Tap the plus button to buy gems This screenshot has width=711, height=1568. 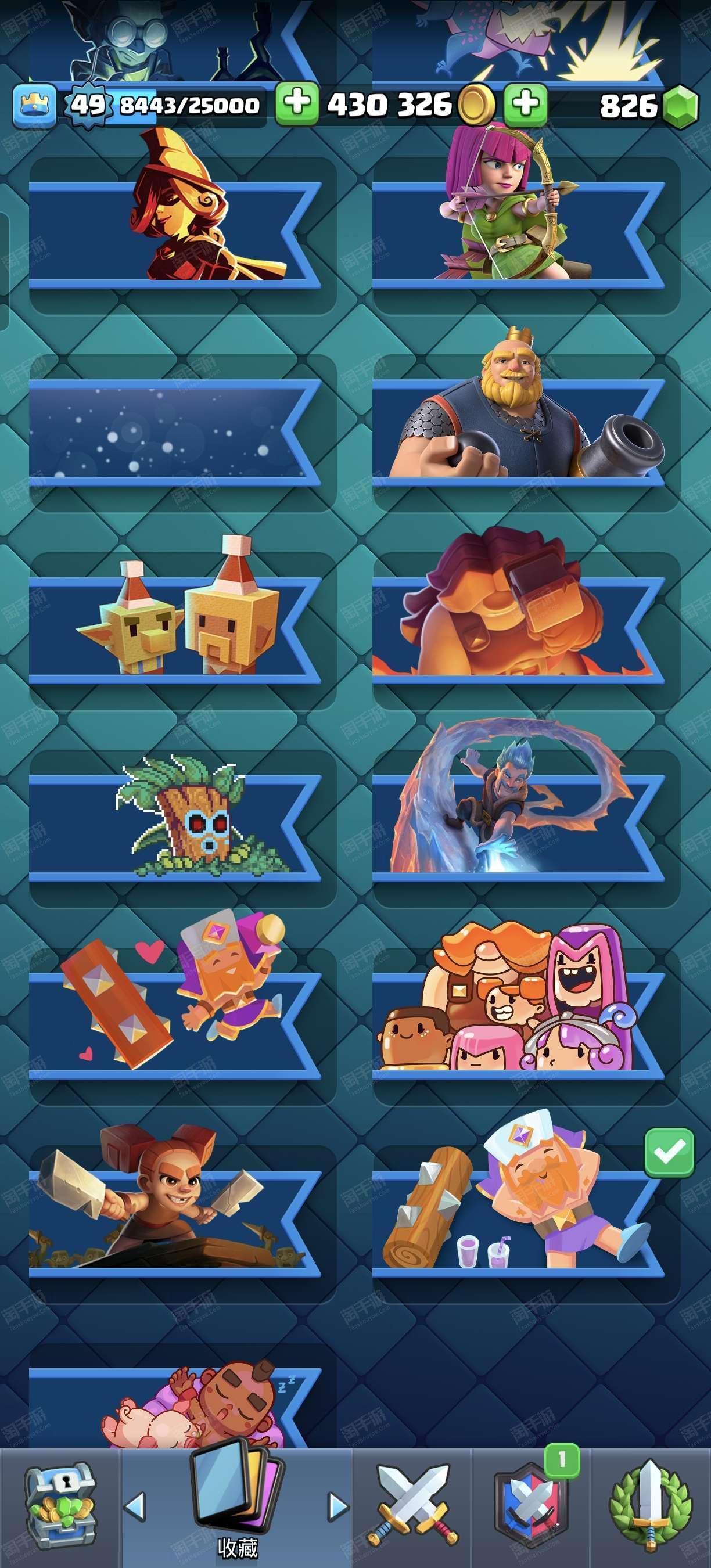click(525, 105)
